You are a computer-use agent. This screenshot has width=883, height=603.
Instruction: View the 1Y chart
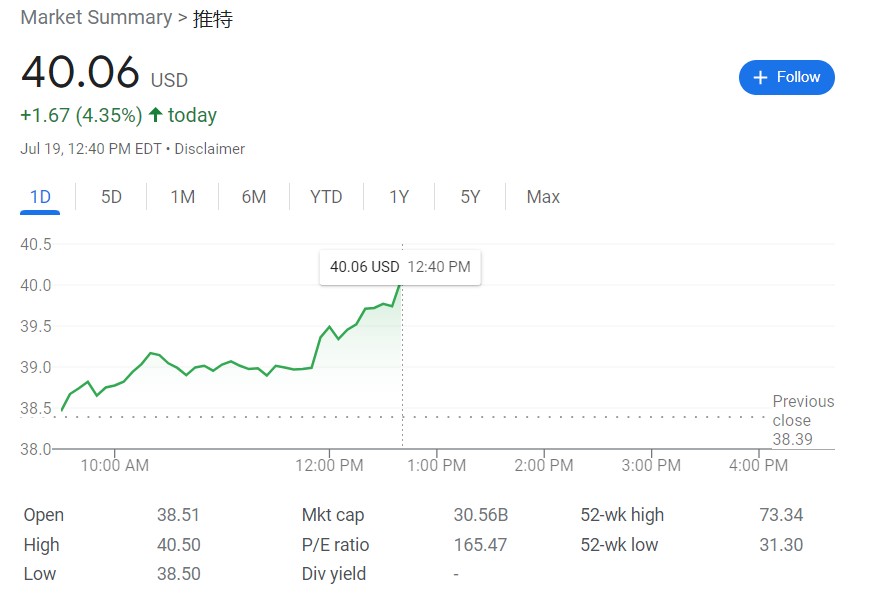tap(399, 197)
